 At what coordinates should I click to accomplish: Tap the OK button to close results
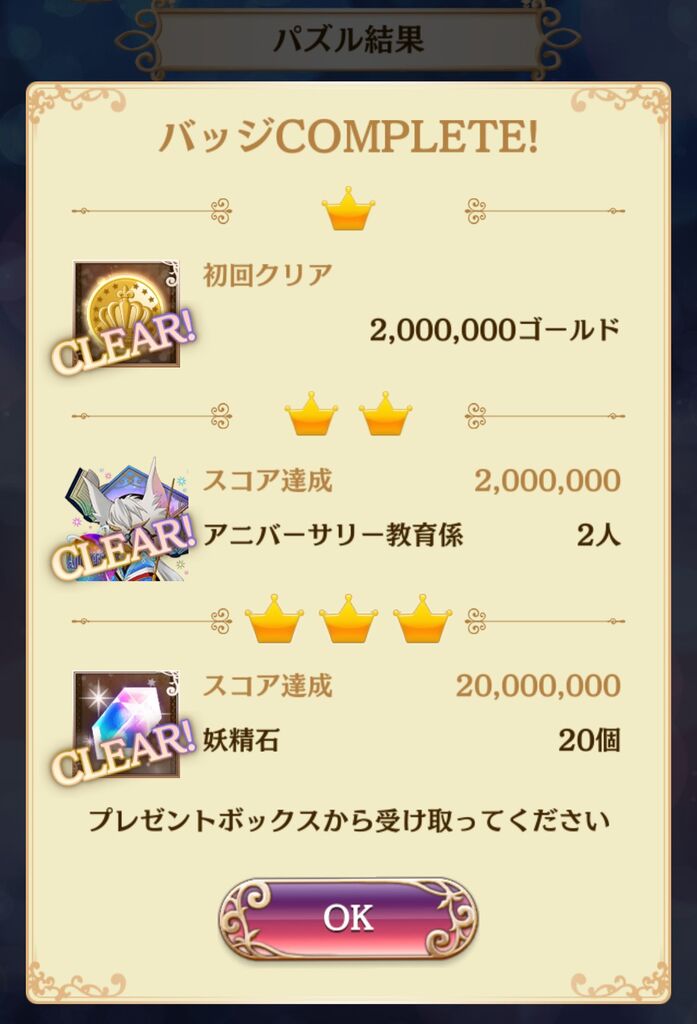point(348,917)
